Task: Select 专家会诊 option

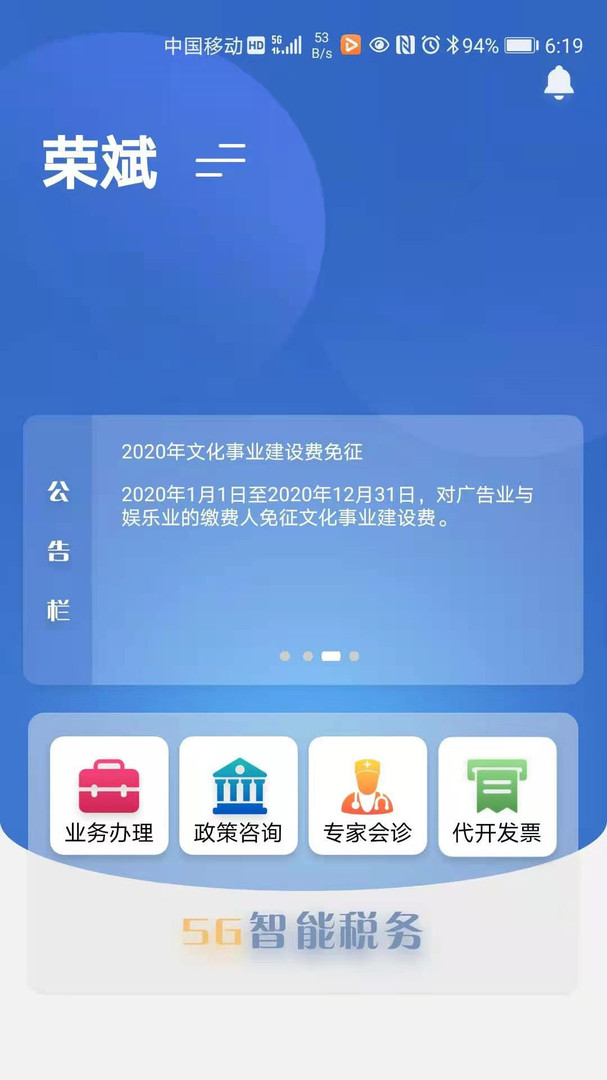Action: [x=367, y=796]
